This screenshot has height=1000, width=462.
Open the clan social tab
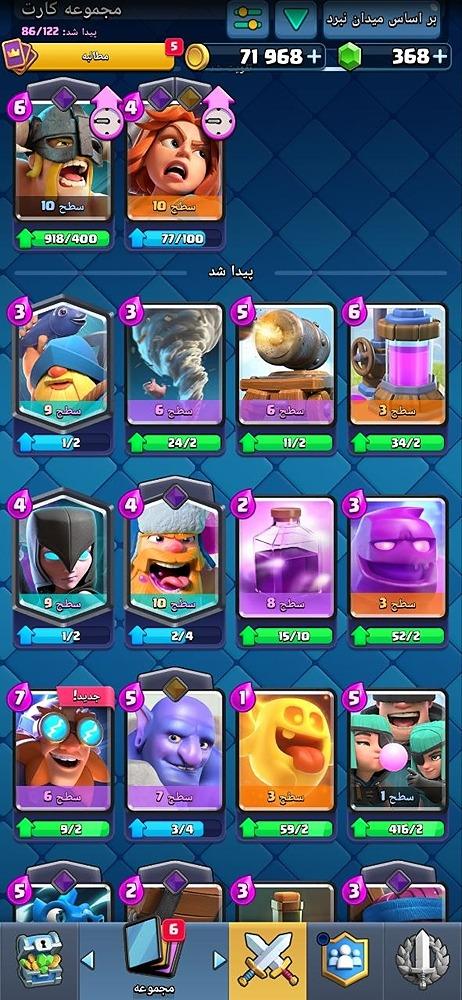(345, 959)
